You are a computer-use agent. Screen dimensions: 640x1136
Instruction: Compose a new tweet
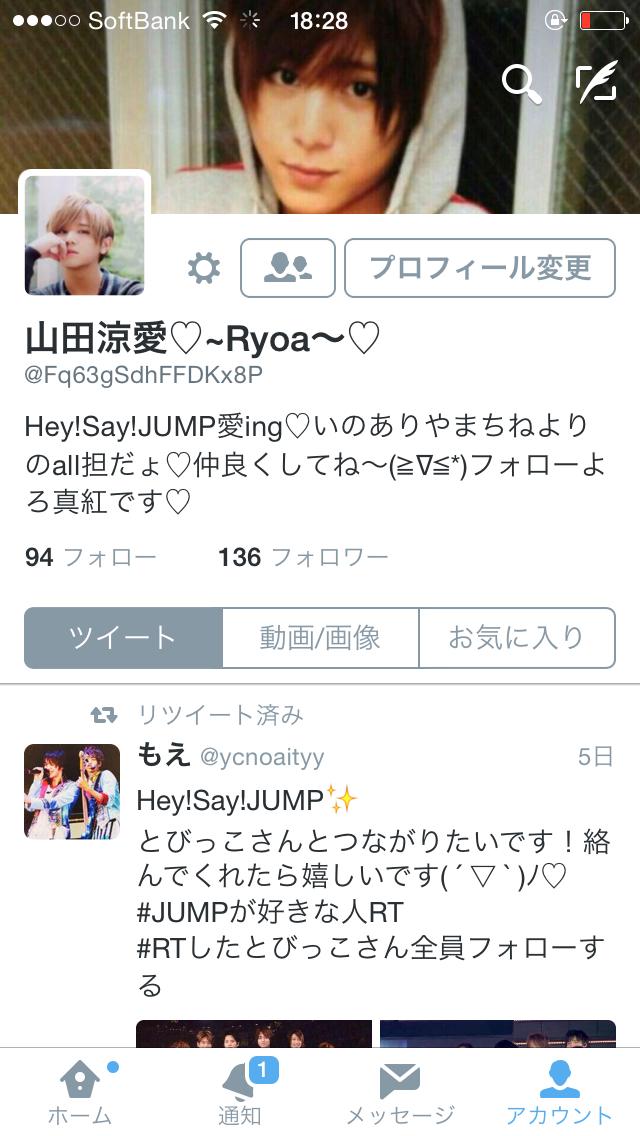click(x=597, y=83)
